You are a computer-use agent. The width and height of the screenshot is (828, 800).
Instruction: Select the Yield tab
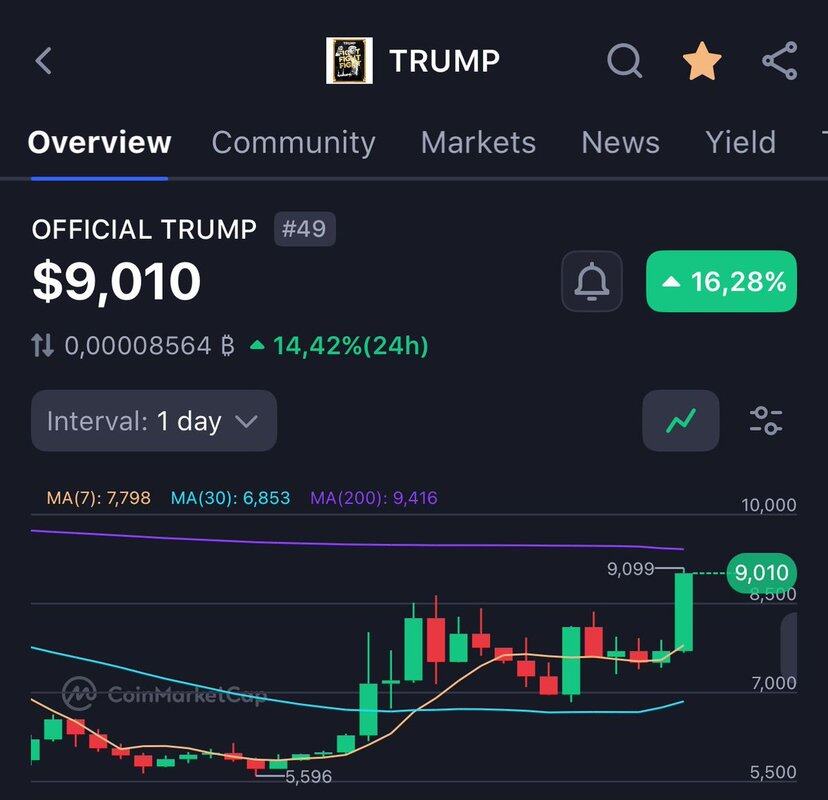click(740, 142)
